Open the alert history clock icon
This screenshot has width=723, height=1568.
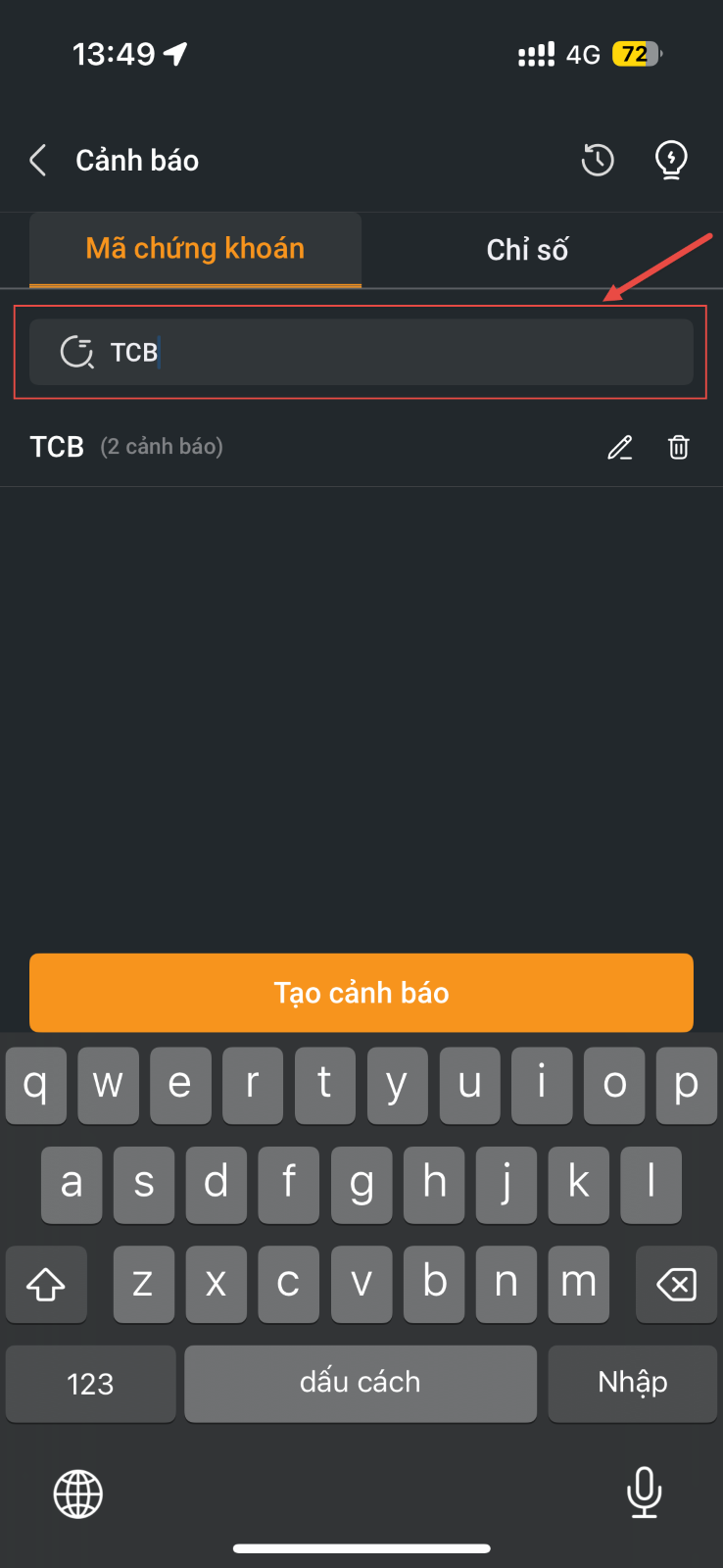pos(598,160)
